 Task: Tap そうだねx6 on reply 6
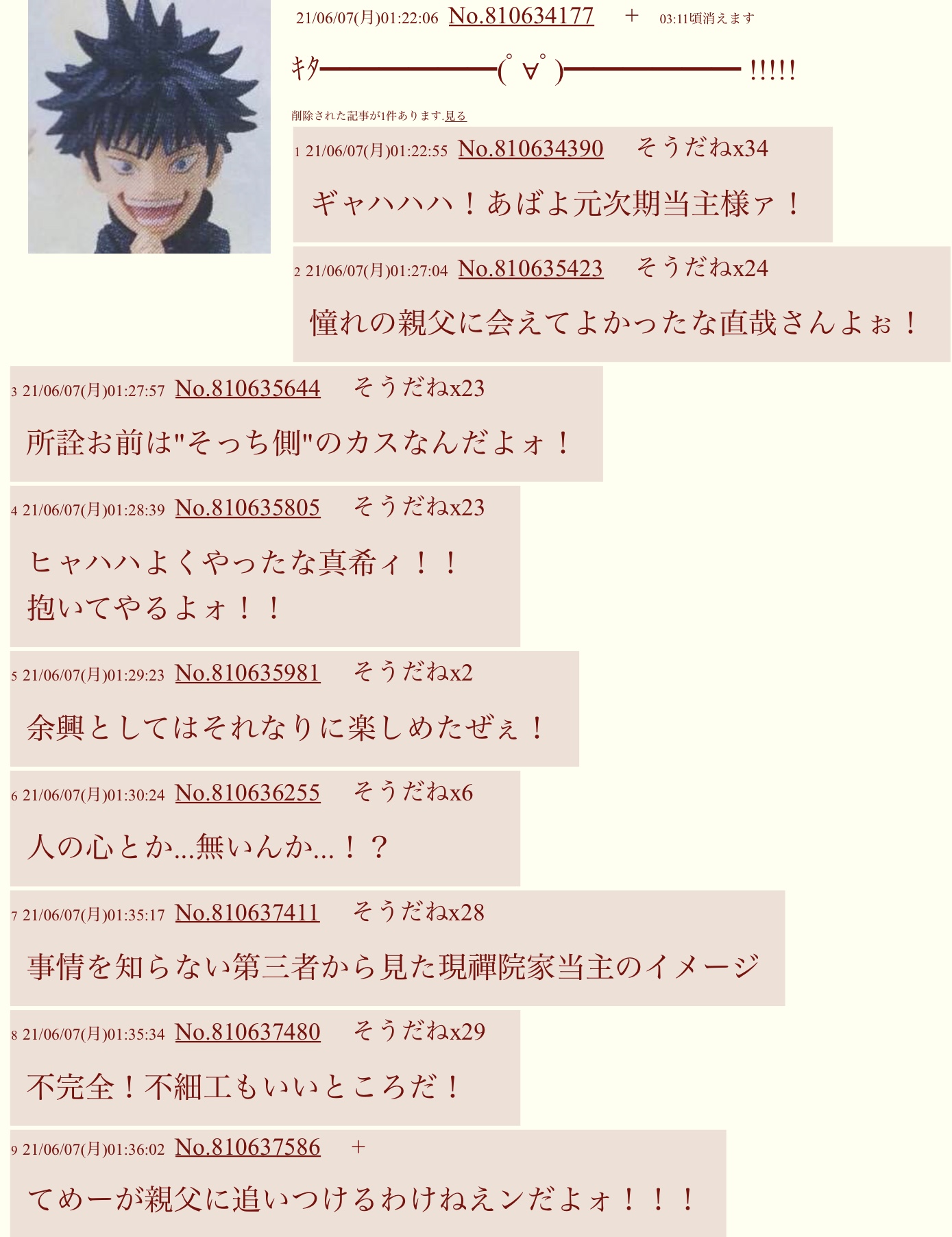(413, 792)
